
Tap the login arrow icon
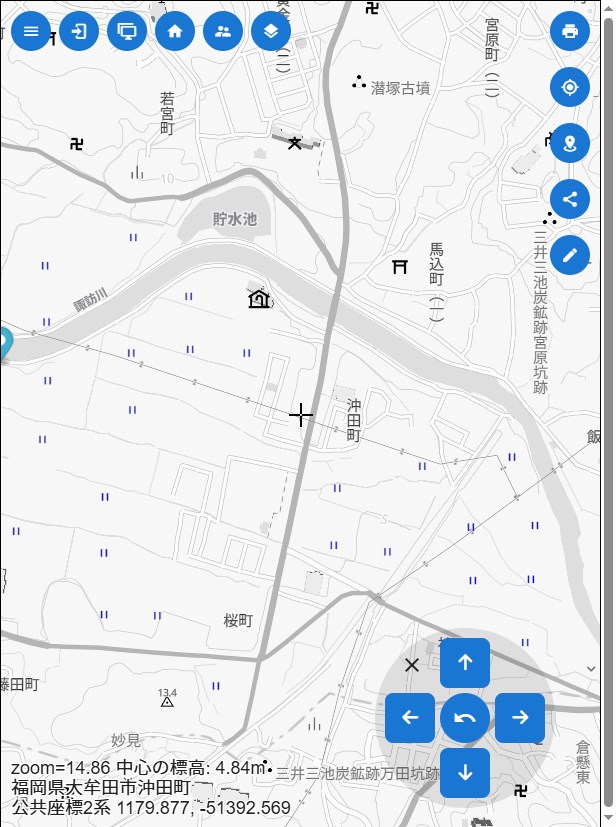[x=79, y=31]
